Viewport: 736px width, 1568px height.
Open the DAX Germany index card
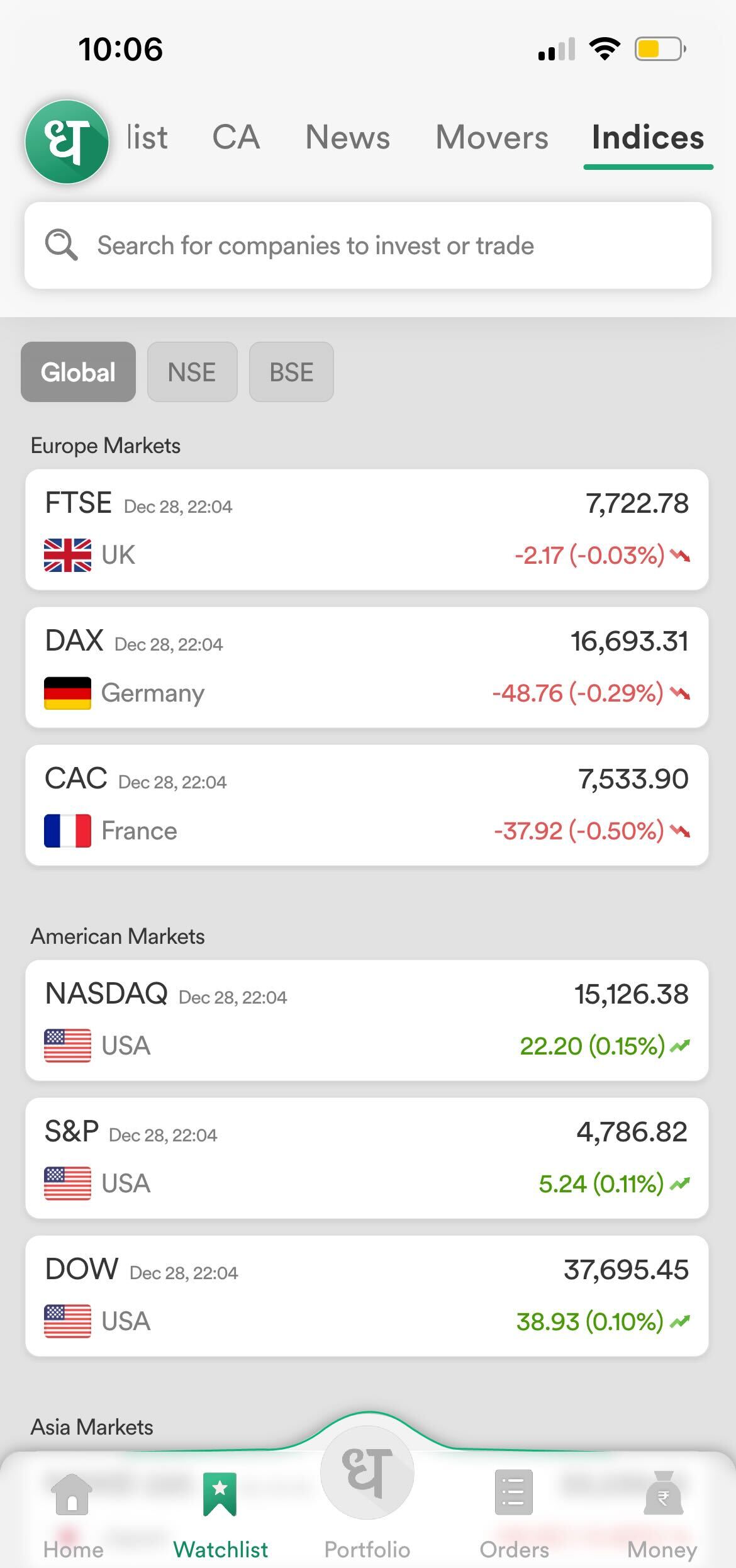coord(367,667)
